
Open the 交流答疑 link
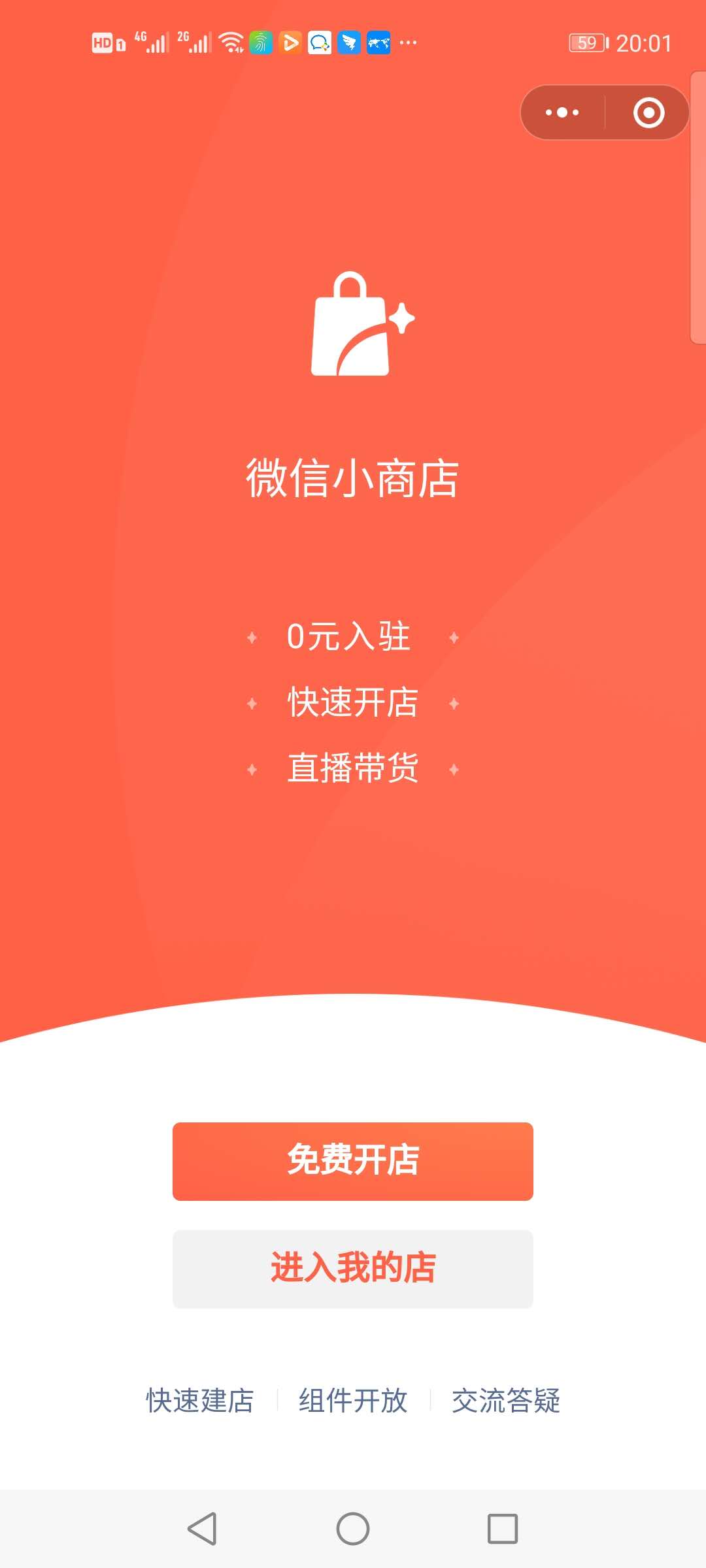506,1400
